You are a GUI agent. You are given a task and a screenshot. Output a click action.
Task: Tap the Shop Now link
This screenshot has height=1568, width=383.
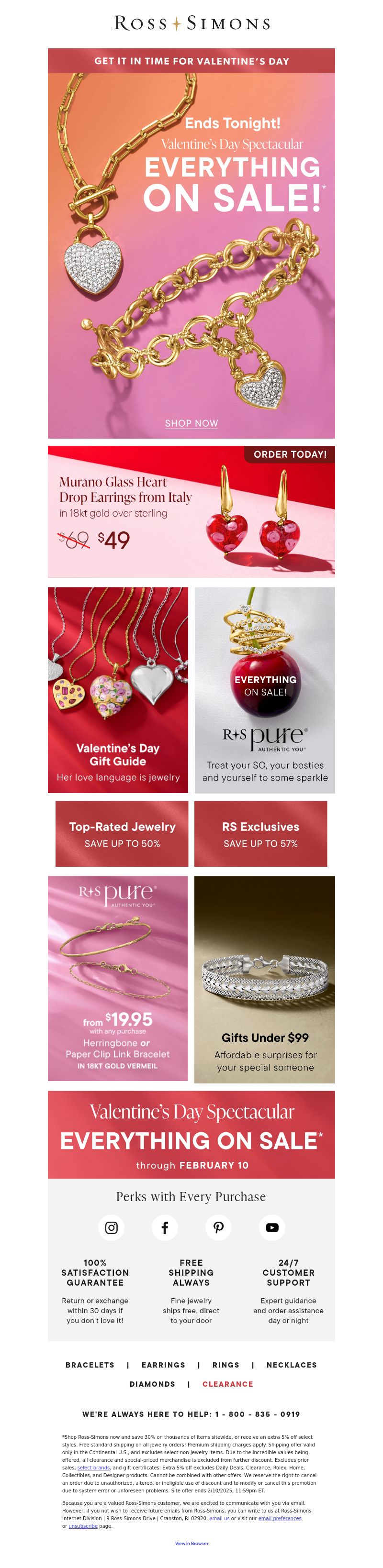(x=191, y=423)
